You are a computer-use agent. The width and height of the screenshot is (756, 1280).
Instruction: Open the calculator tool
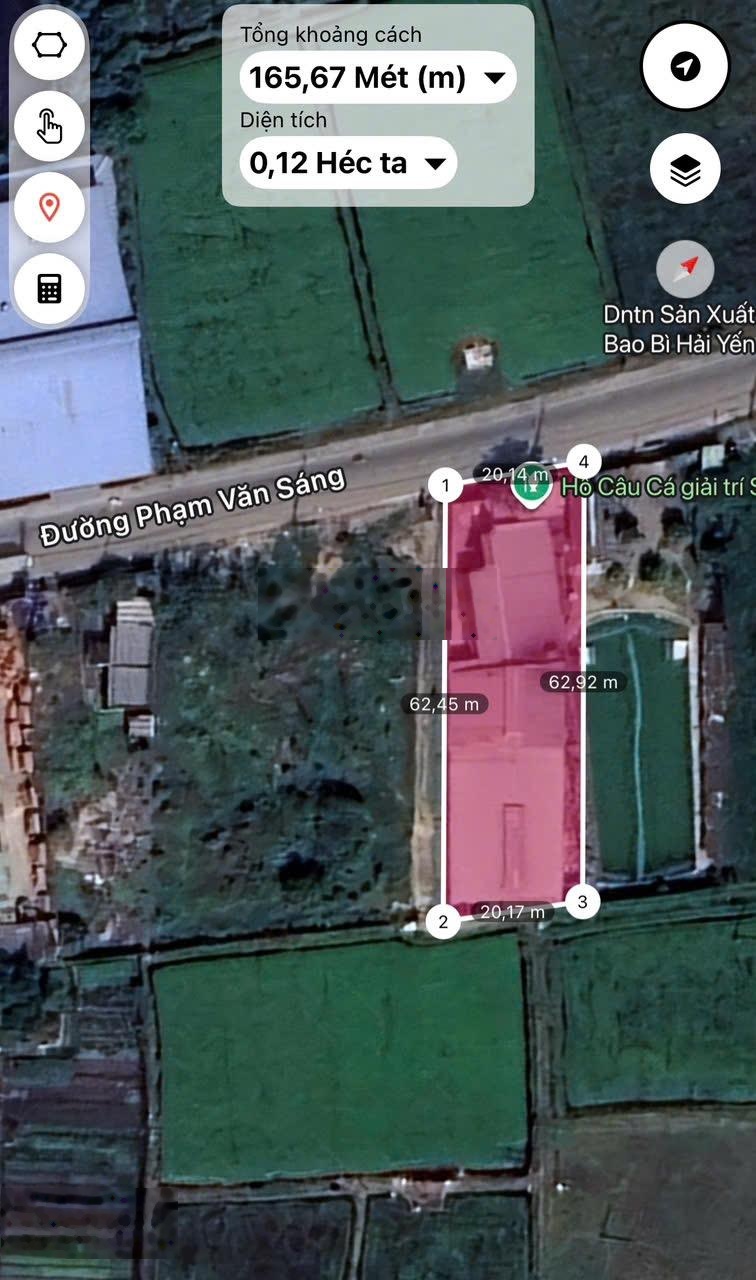[49, 288]
